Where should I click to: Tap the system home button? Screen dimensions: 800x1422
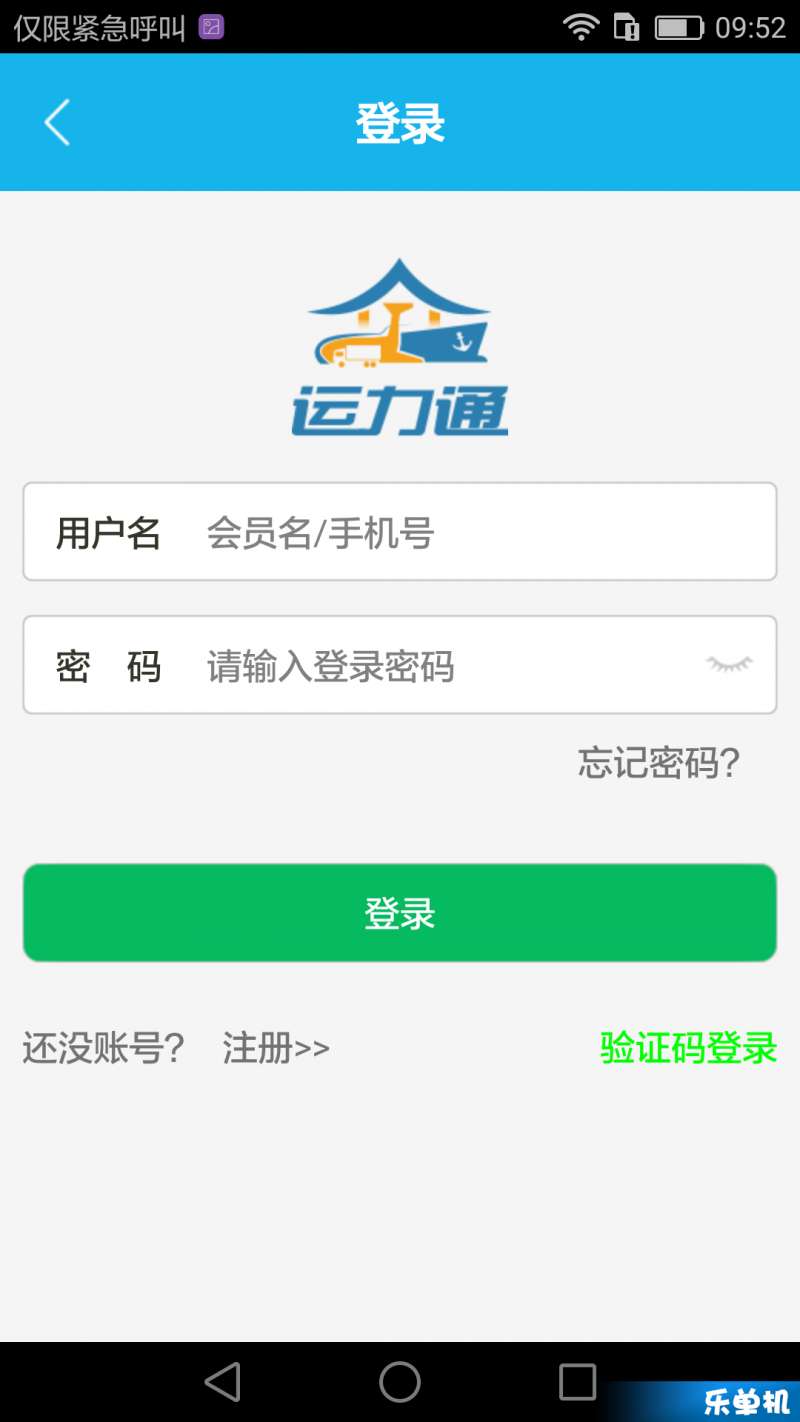(400, 1382)
